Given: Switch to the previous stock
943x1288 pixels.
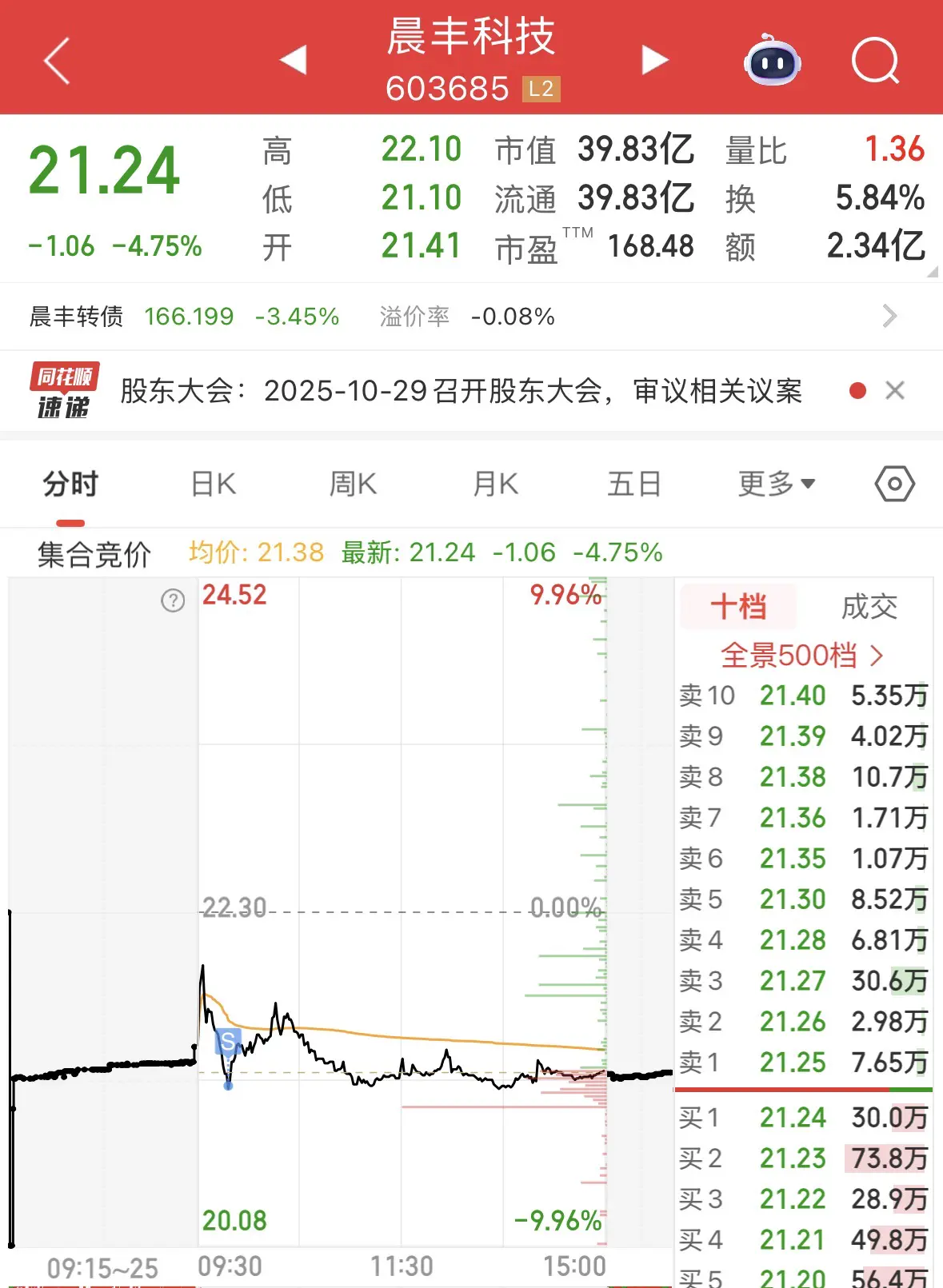Looking at the screenshot, I should 294,60.
